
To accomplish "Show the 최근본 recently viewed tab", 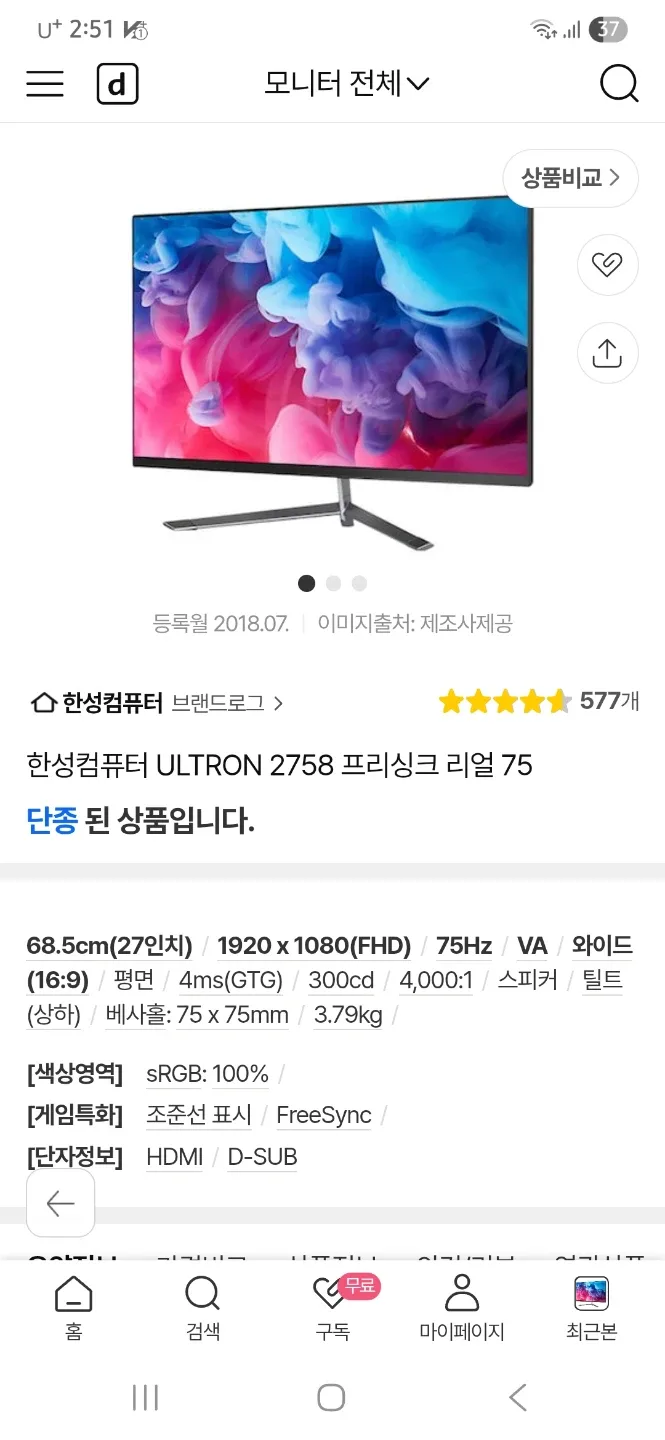I will (591, 1308).
